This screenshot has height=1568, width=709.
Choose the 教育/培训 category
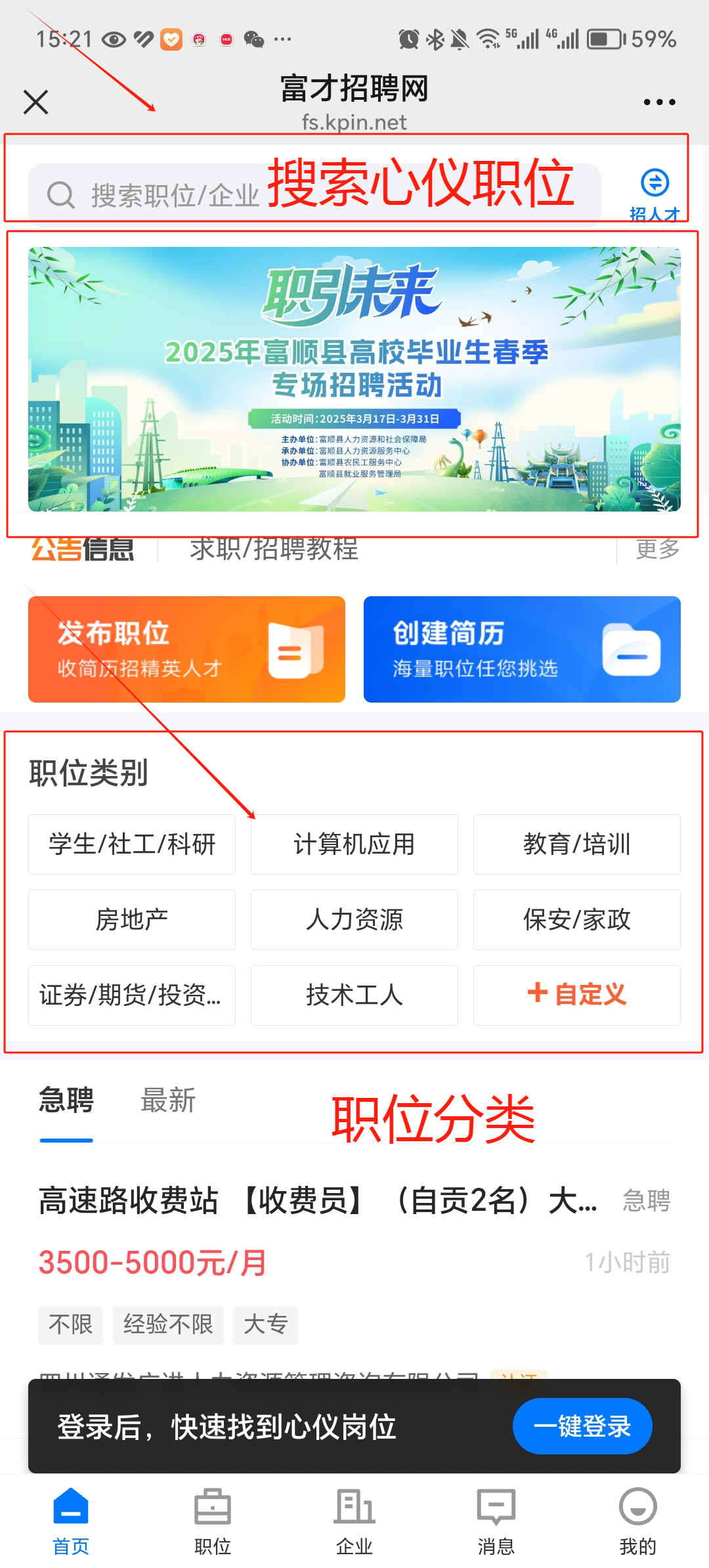576,844
